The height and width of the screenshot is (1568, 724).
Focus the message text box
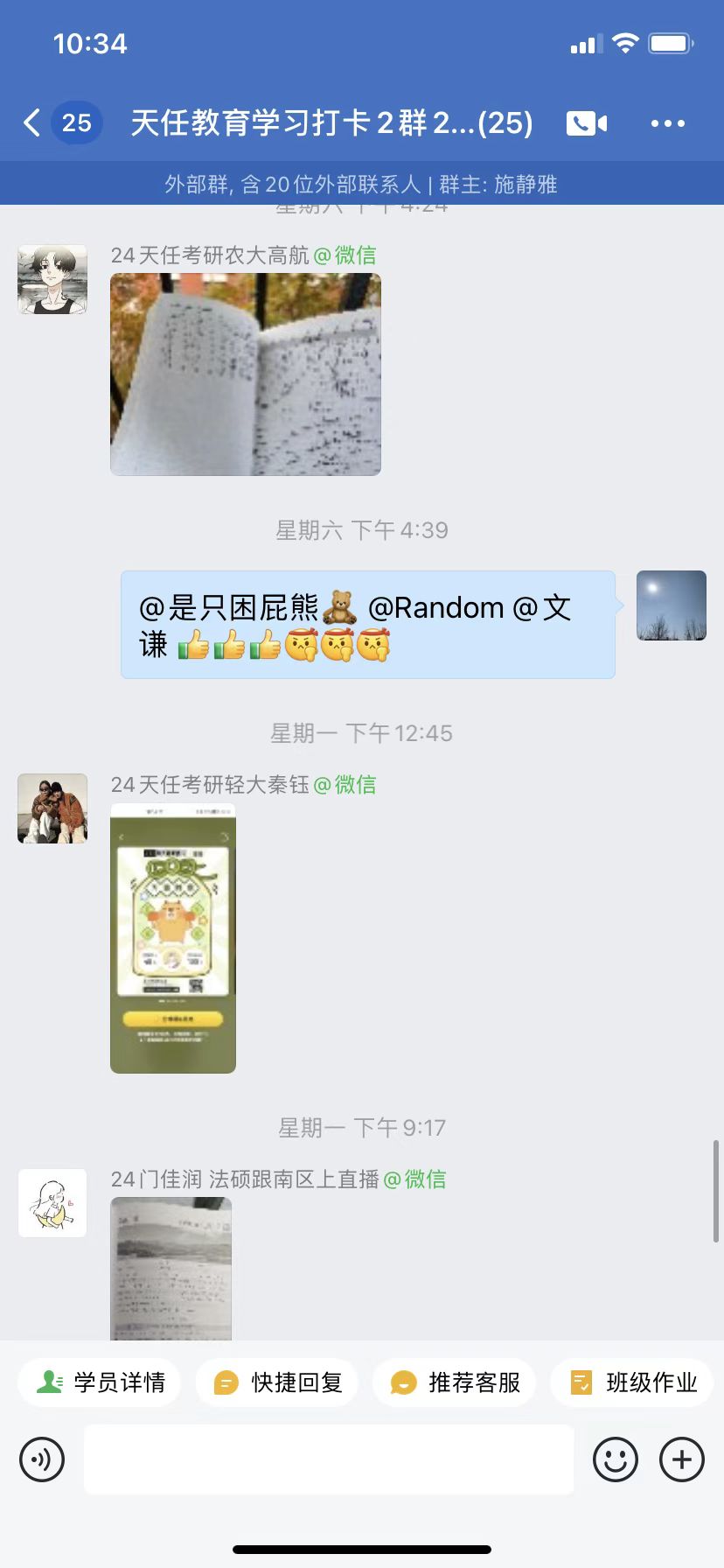[x=329, y=1459]
